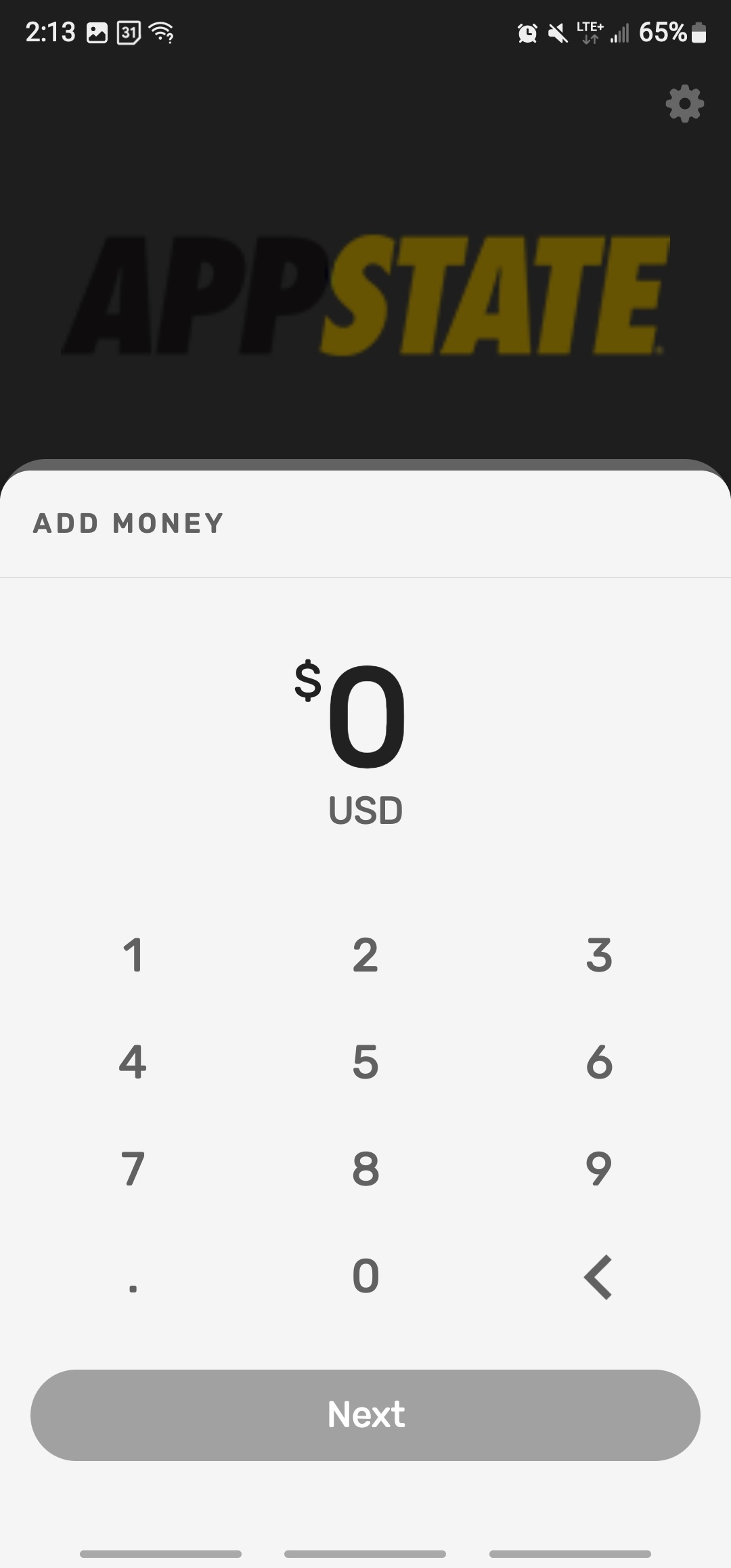
Task: Select the 9 key
Action: (x=599, y=1169)
